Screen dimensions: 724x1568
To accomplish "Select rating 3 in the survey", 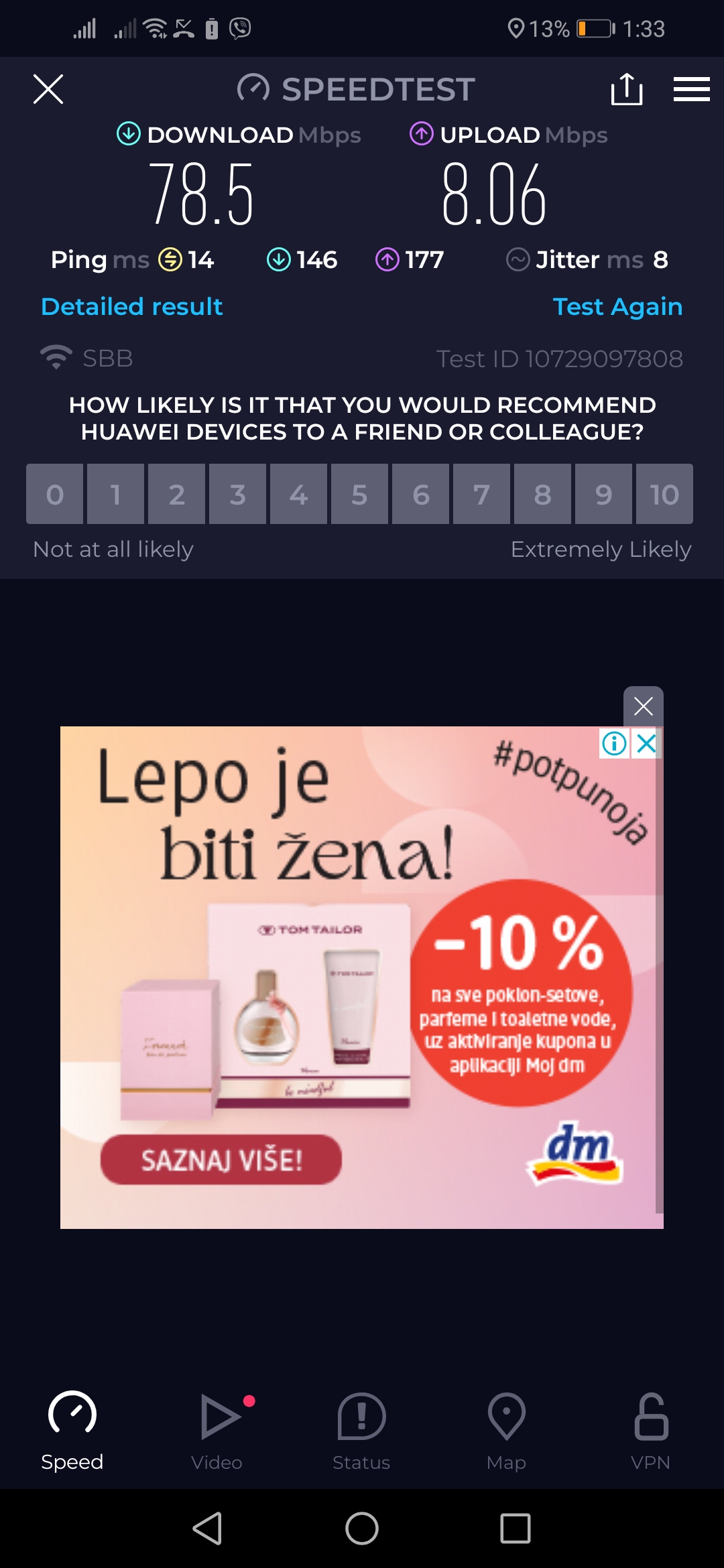I will [x=237, y=495].
